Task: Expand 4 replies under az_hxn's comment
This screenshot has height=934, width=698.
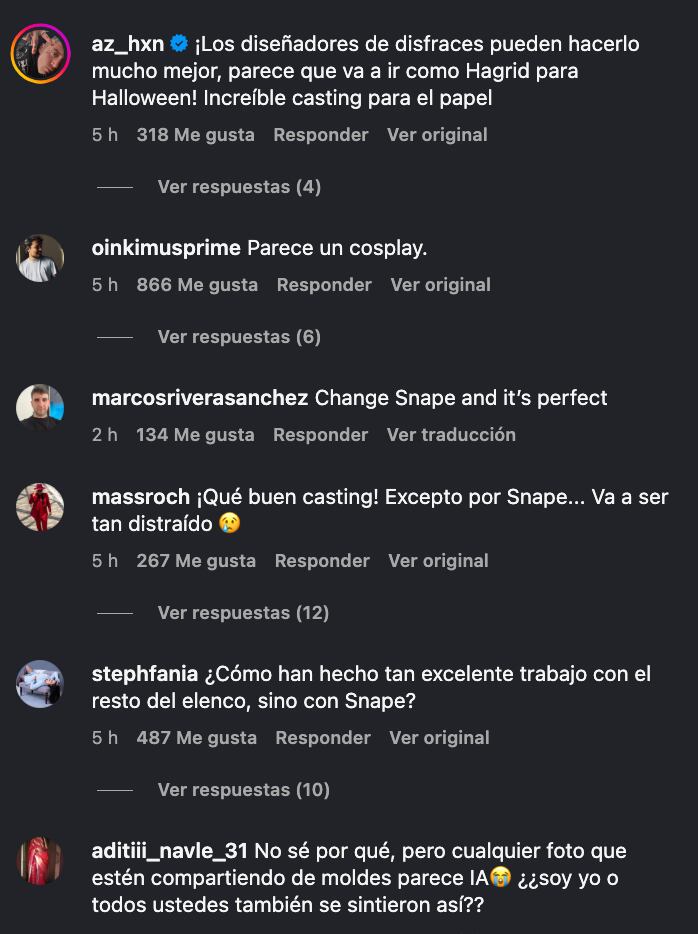Action: point(239,187)
